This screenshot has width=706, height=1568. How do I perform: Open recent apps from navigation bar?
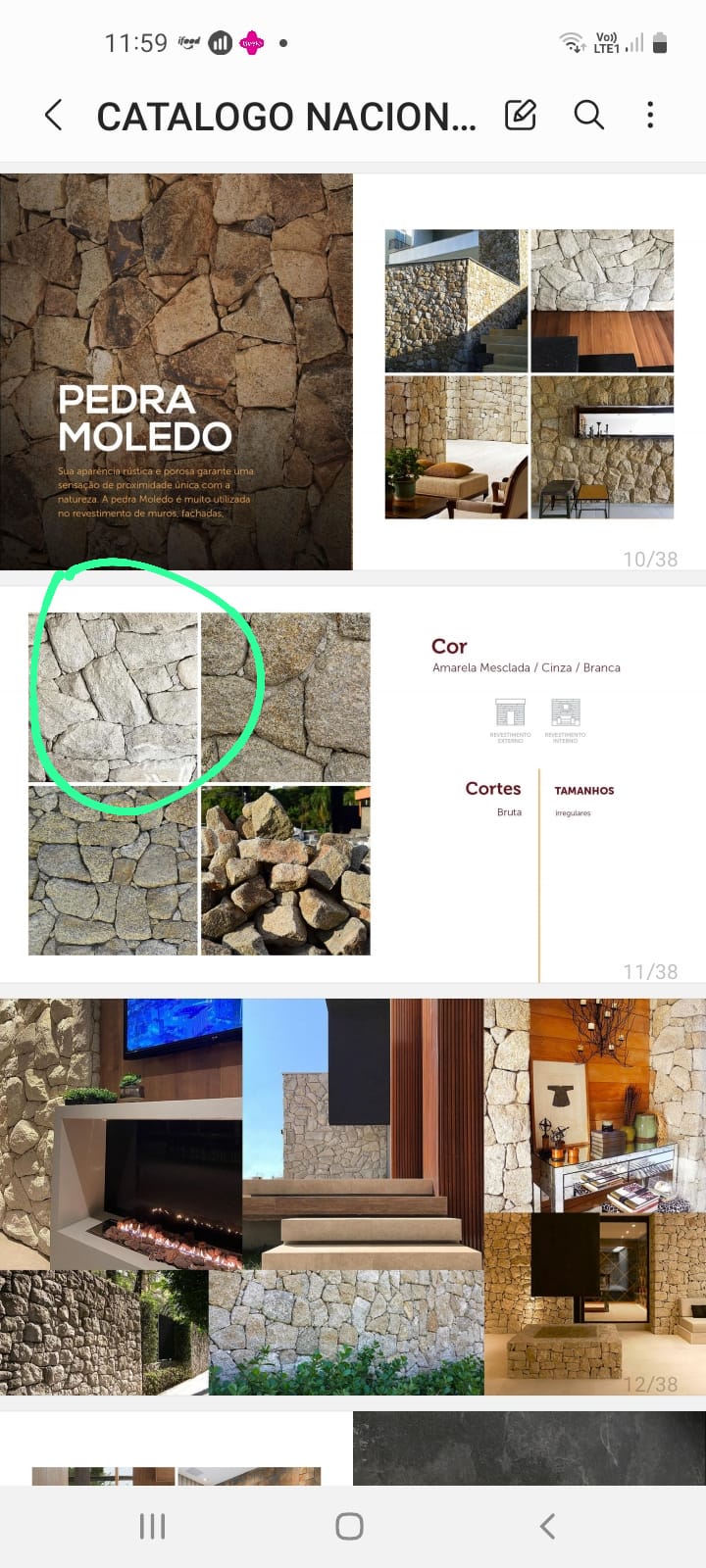point(152,1526)
